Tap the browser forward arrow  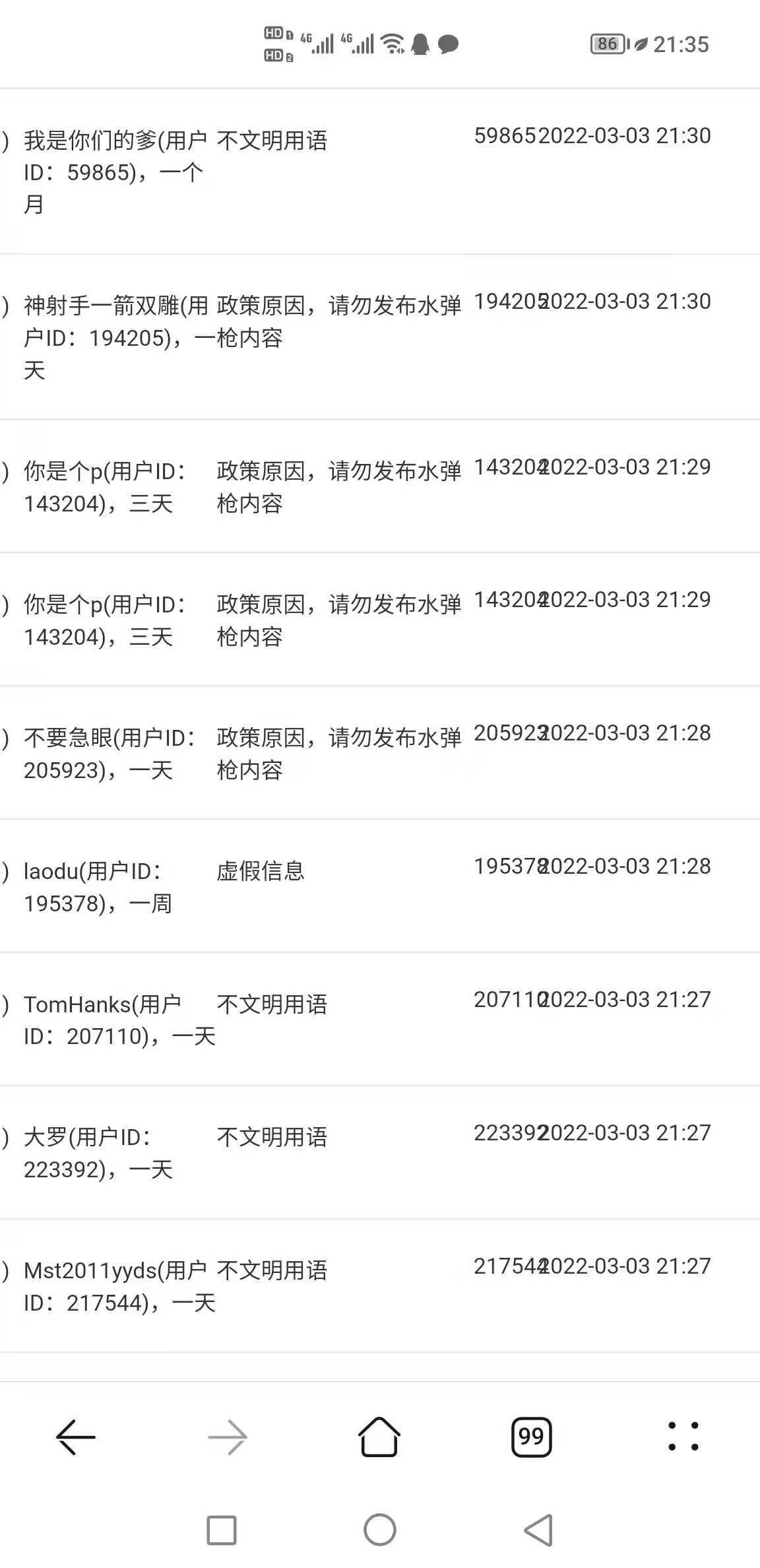(x=228, y=1437)
